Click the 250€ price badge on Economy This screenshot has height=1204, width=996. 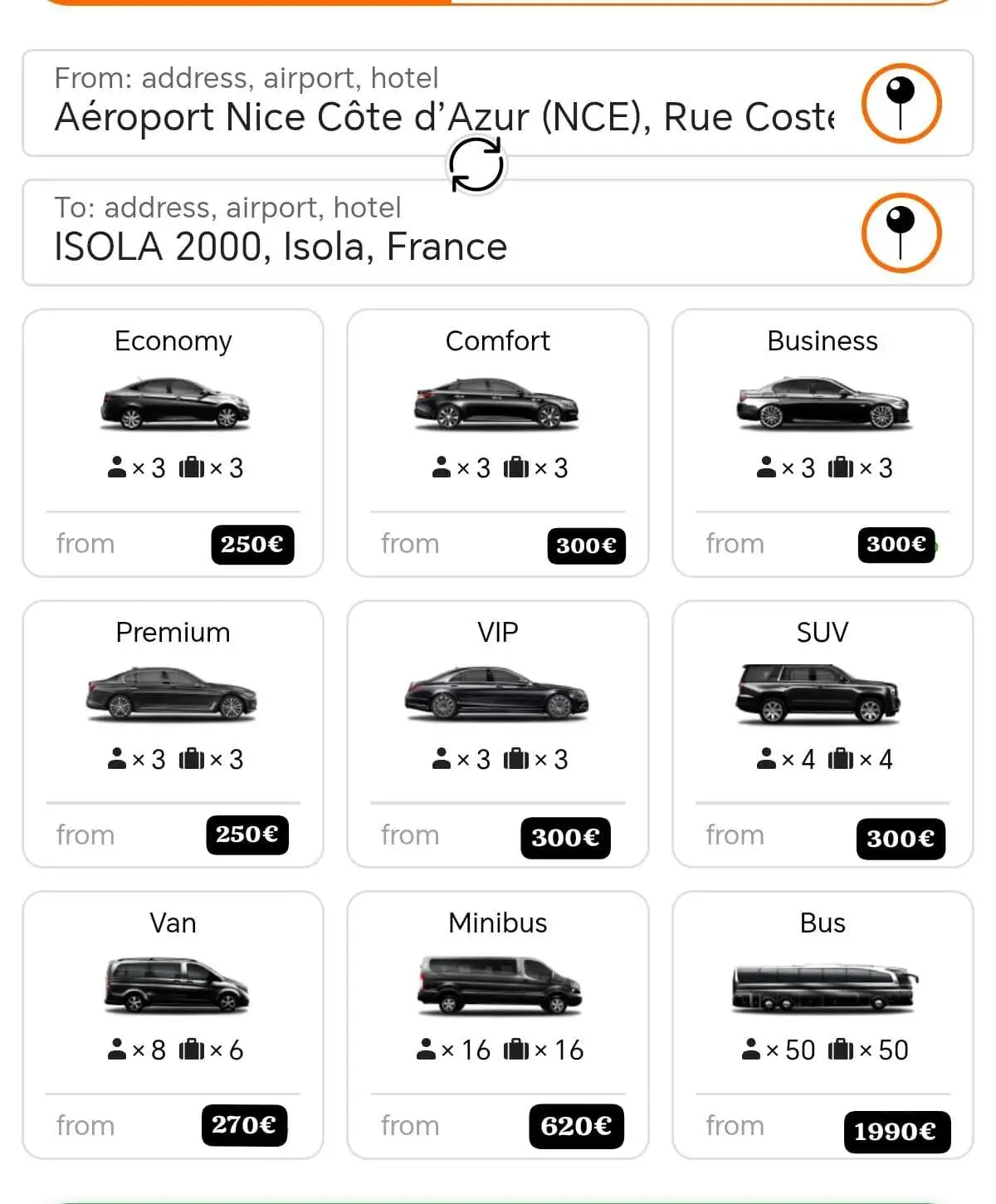252,545
